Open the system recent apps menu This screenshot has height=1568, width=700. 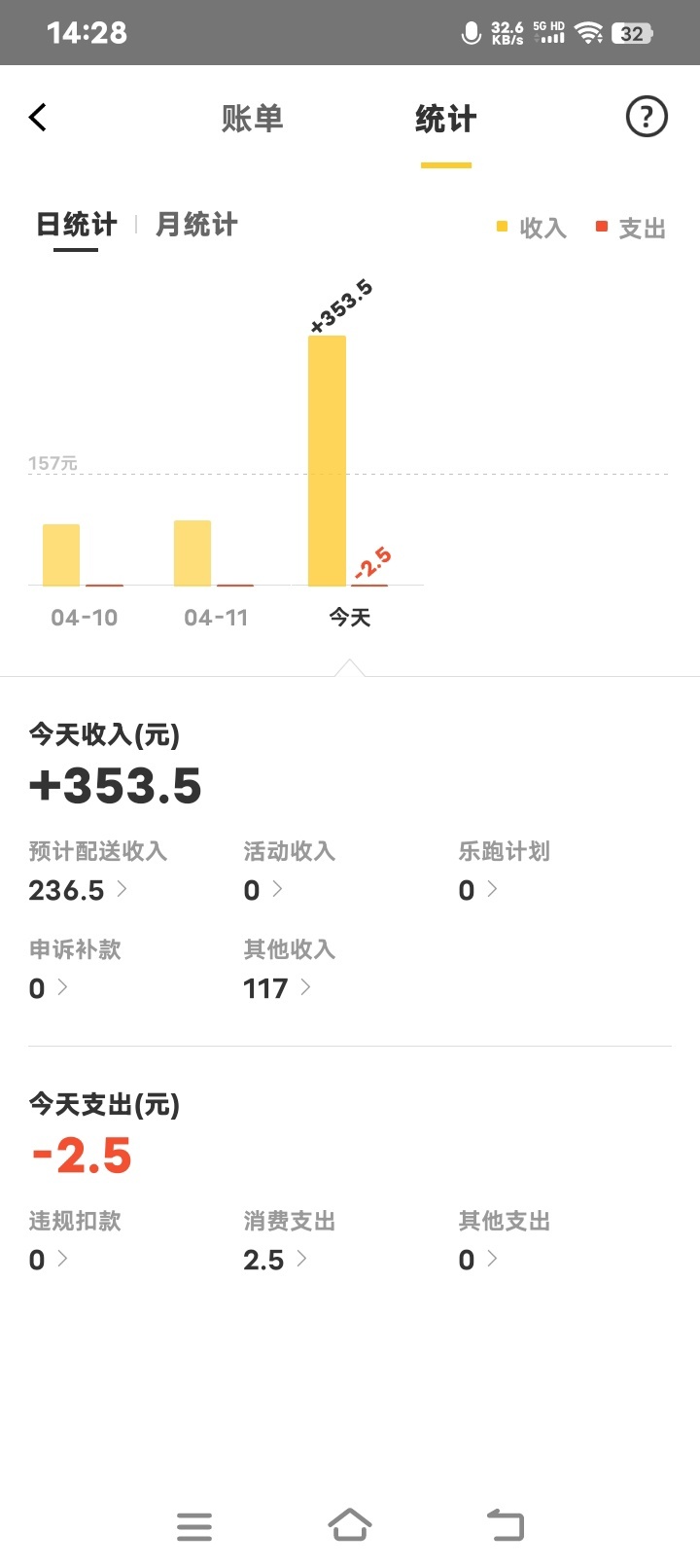(194, 1525)
